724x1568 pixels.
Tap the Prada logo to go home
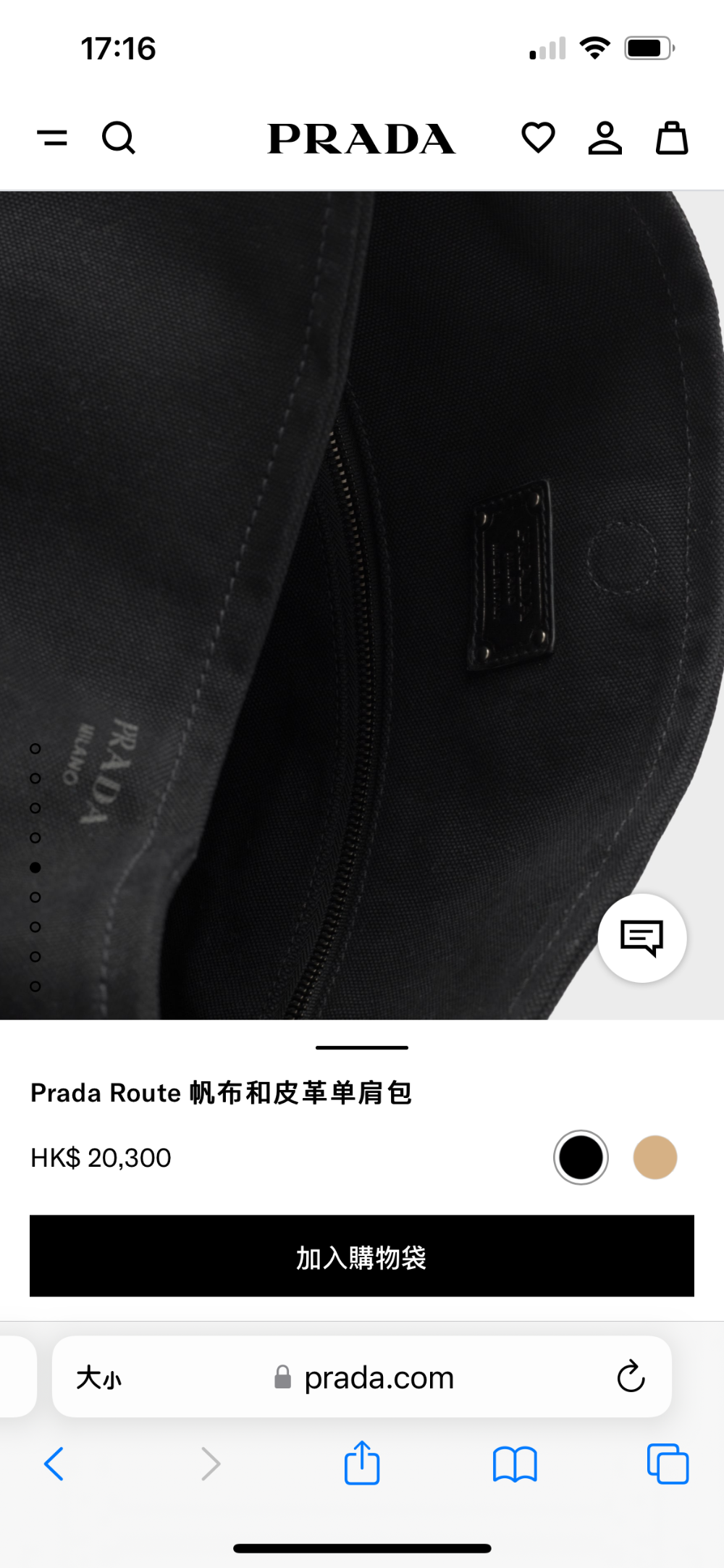[x=361, y=138]
